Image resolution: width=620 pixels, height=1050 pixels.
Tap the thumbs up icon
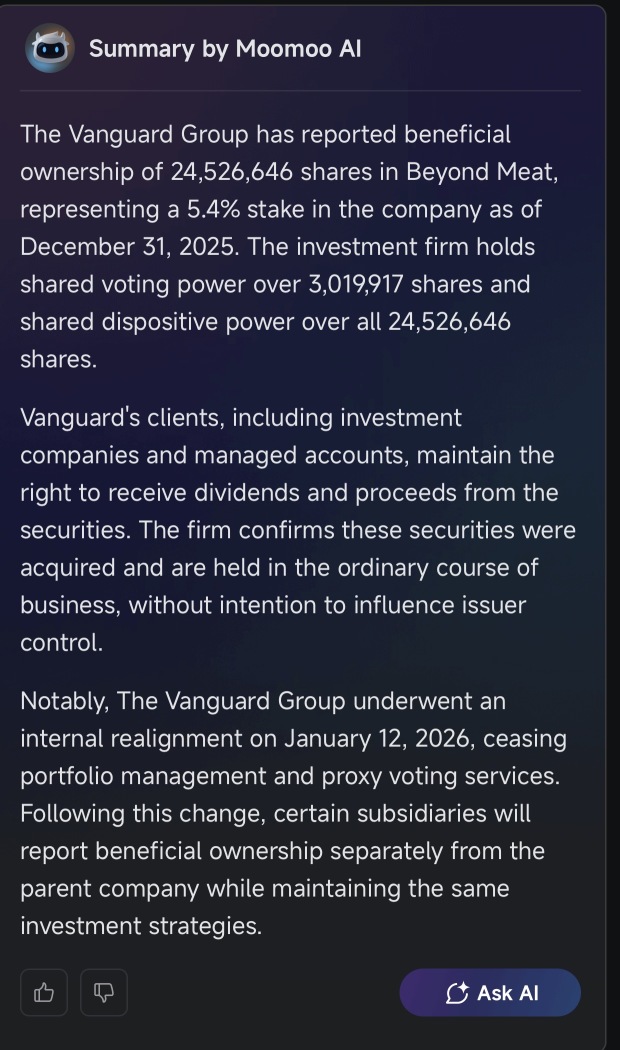pyautogui.click(x=44, y=992)
